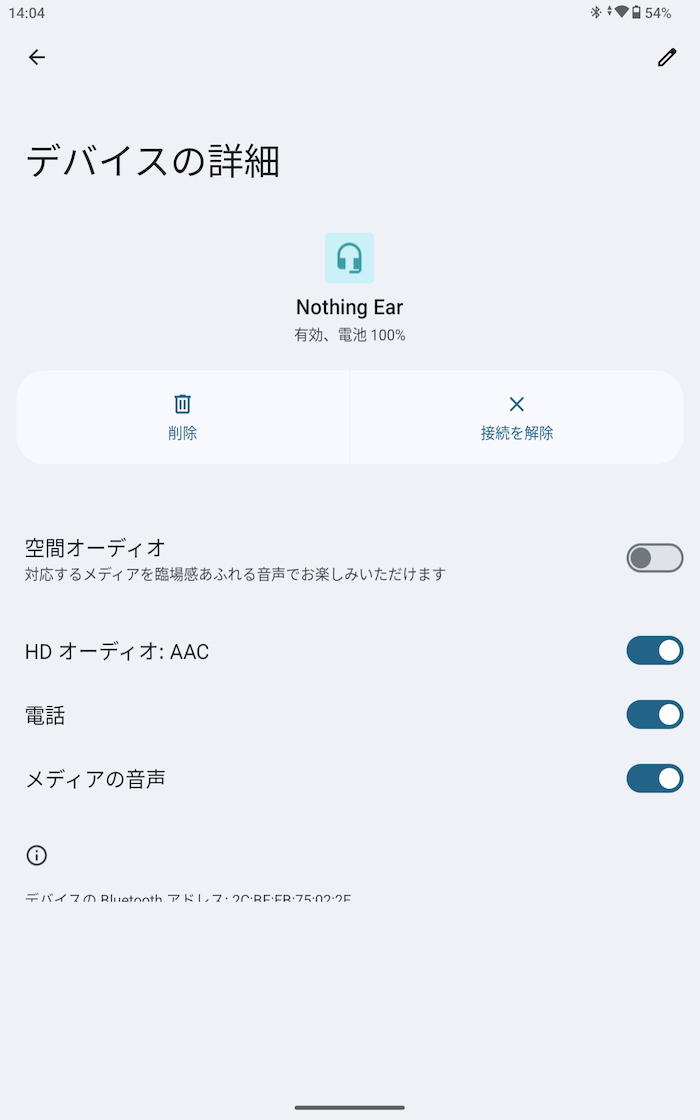Turn off HD オーディオ: AAC

[654, 651]
